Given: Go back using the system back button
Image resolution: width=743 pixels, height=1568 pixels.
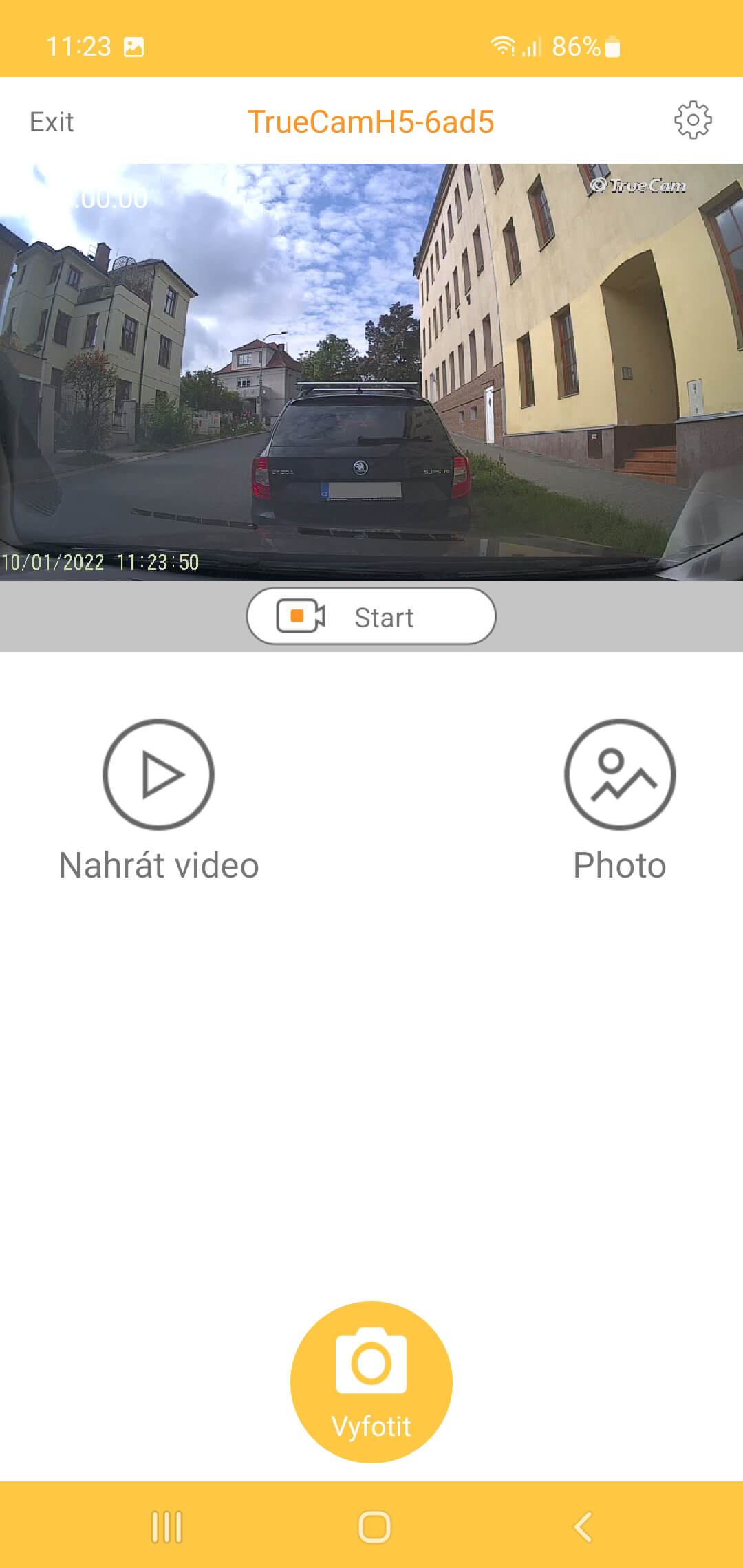Looking at the screenshot, I should [x=583, y=1527].
